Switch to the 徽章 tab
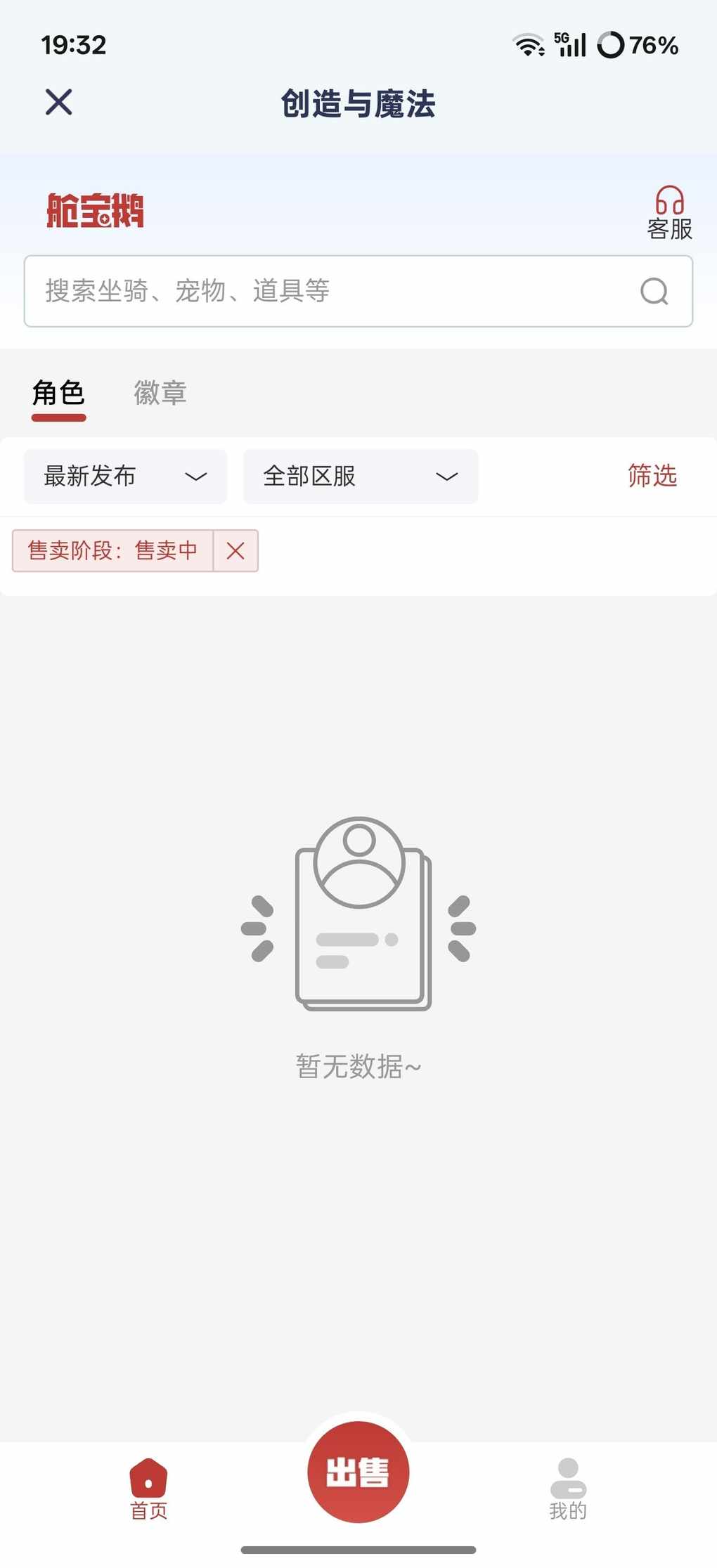 tap(160, 394)
